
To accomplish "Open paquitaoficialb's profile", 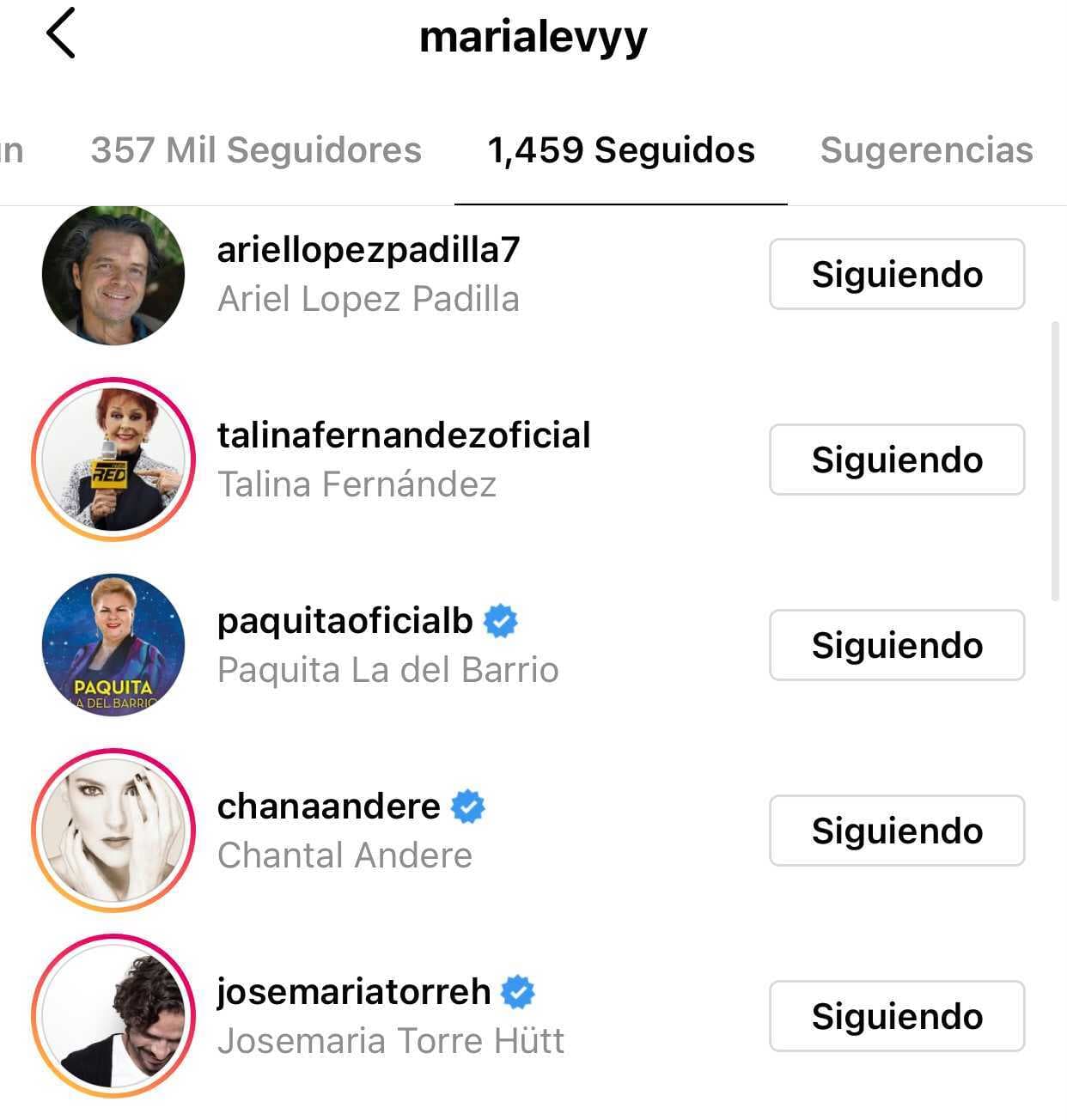I will coord(345,621).
